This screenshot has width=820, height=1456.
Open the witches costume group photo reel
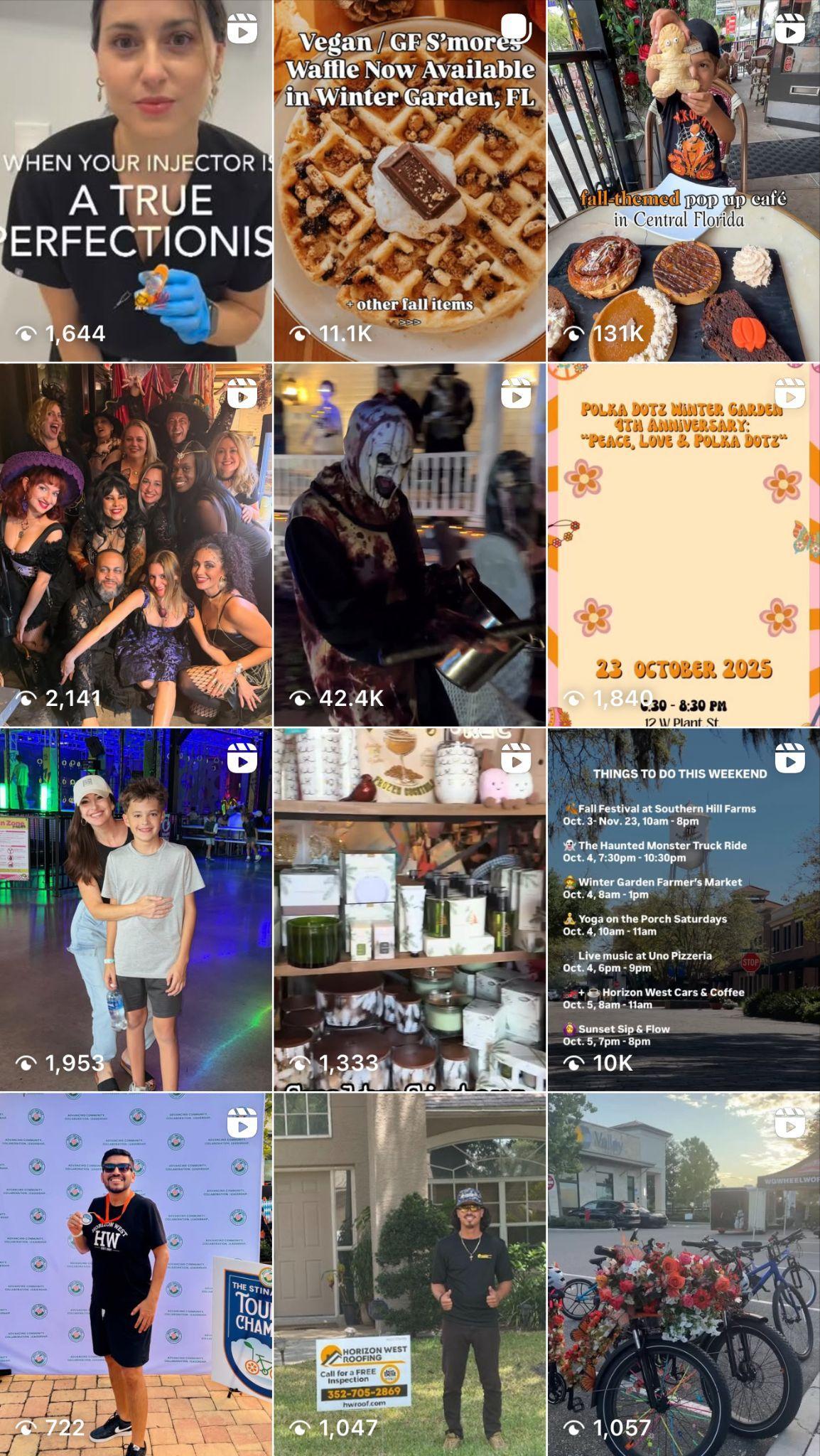tap(136, 545)
